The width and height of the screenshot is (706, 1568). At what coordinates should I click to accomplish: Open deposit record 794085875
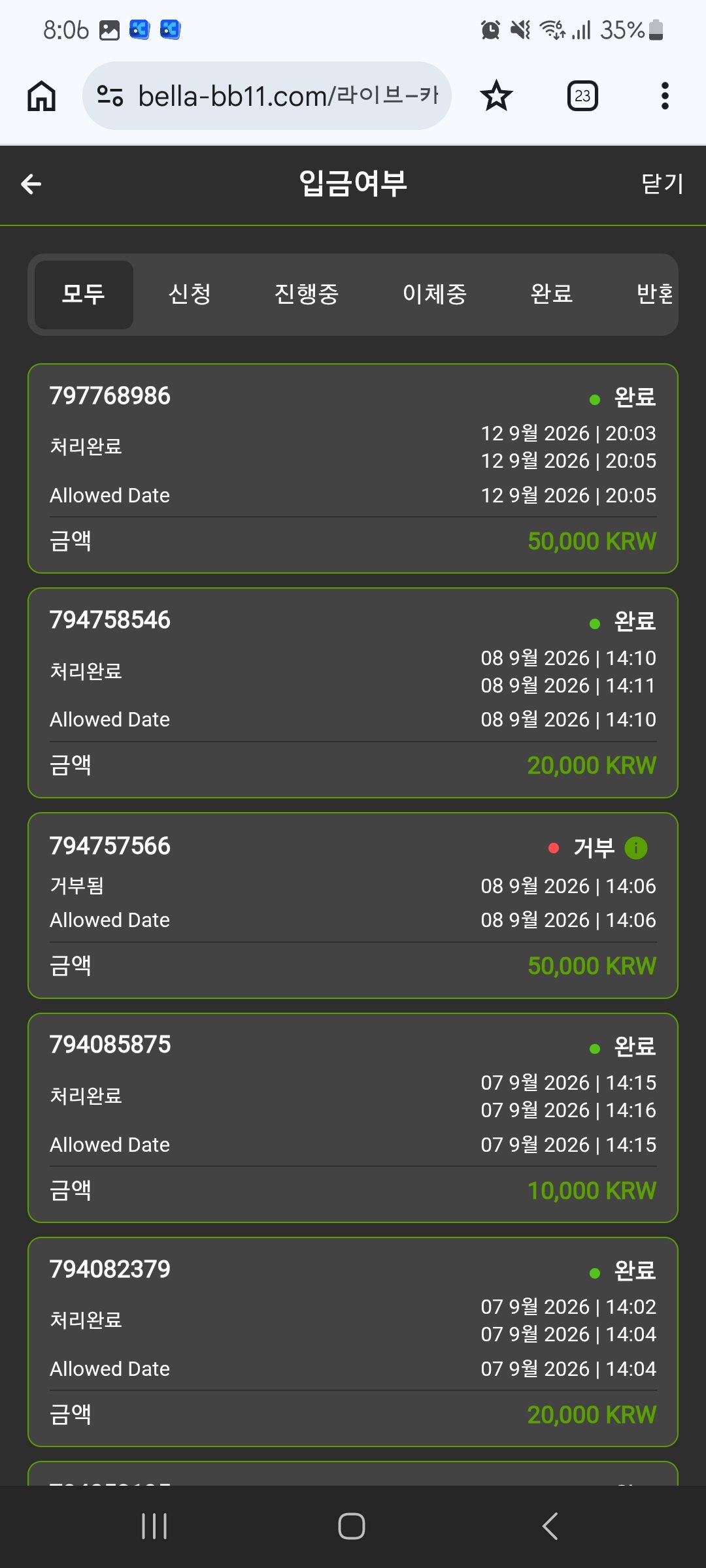coord(353,1118)
